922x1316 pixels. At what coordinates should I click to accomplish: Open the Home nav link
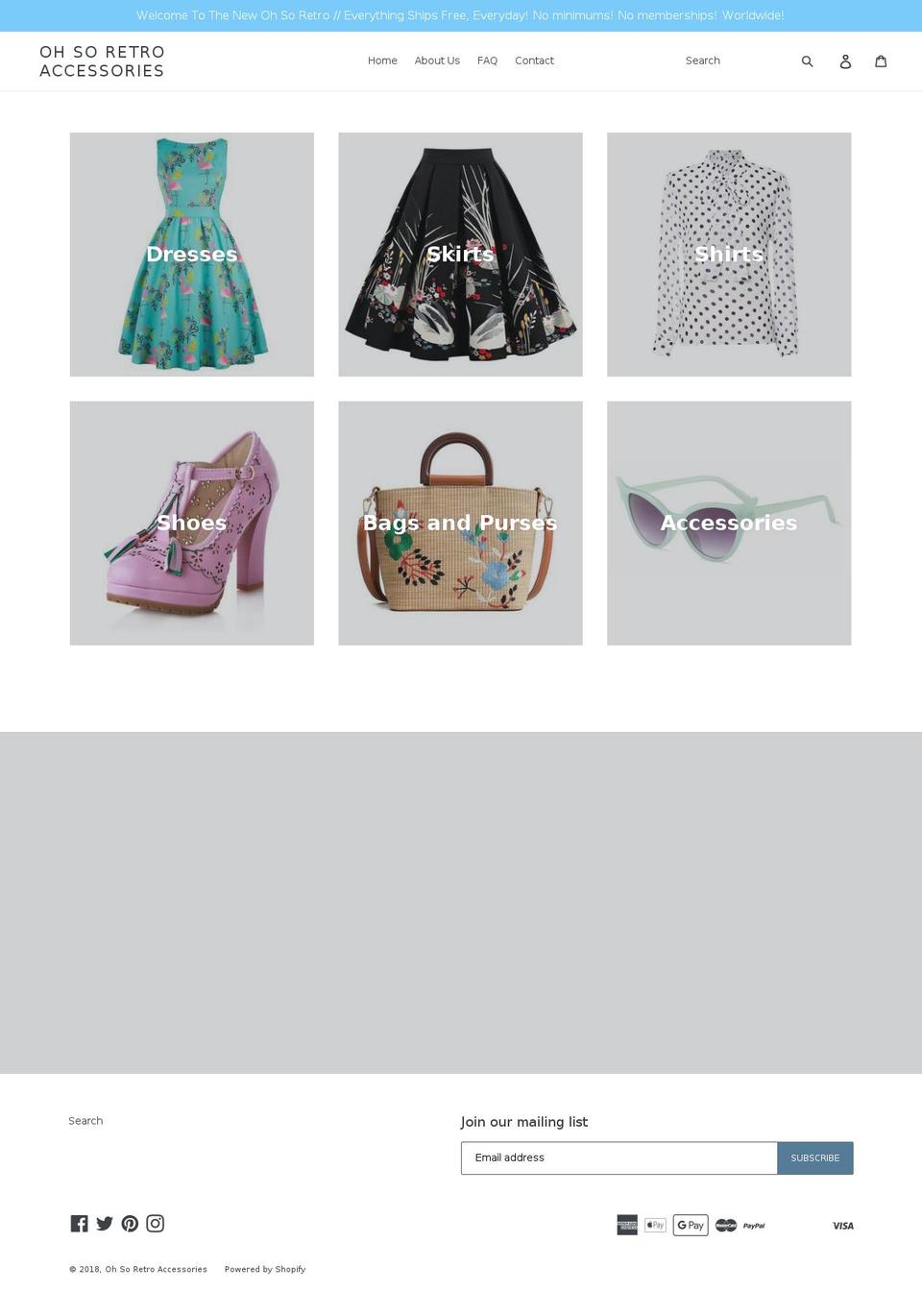pyautogui.click(x=382, y=61)
